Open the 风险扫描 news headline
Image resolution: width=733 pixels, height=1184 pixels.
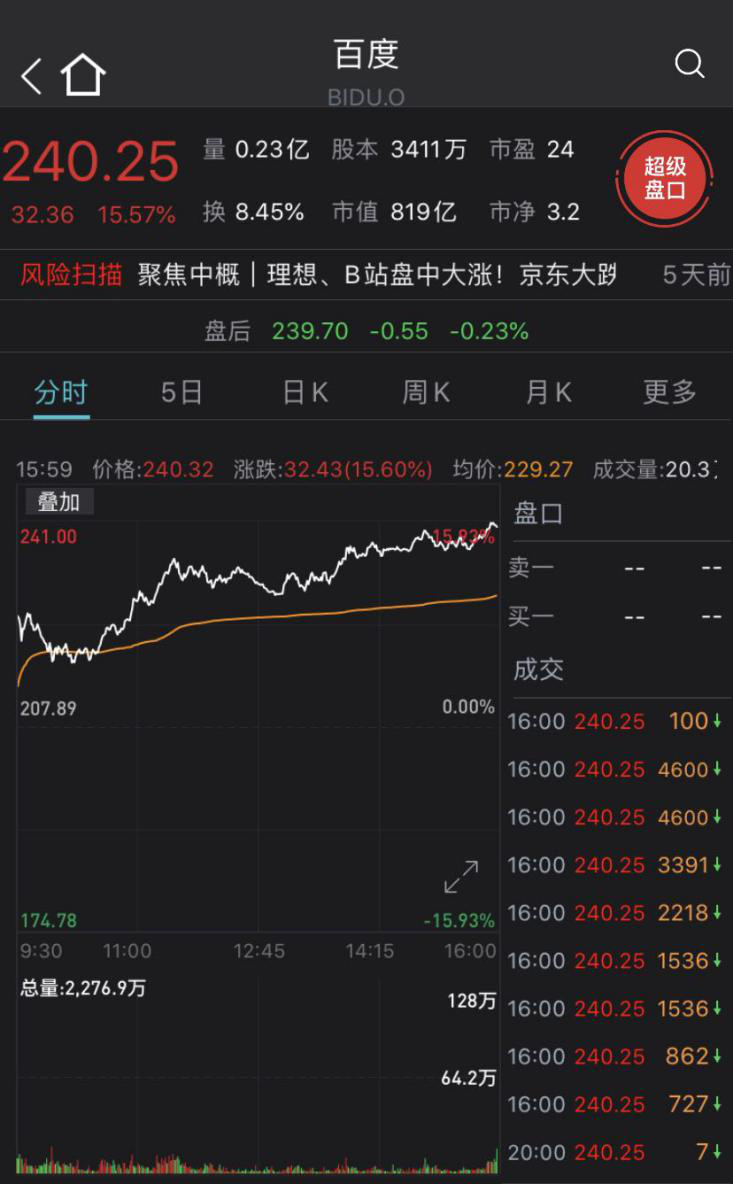coord(376,275)
